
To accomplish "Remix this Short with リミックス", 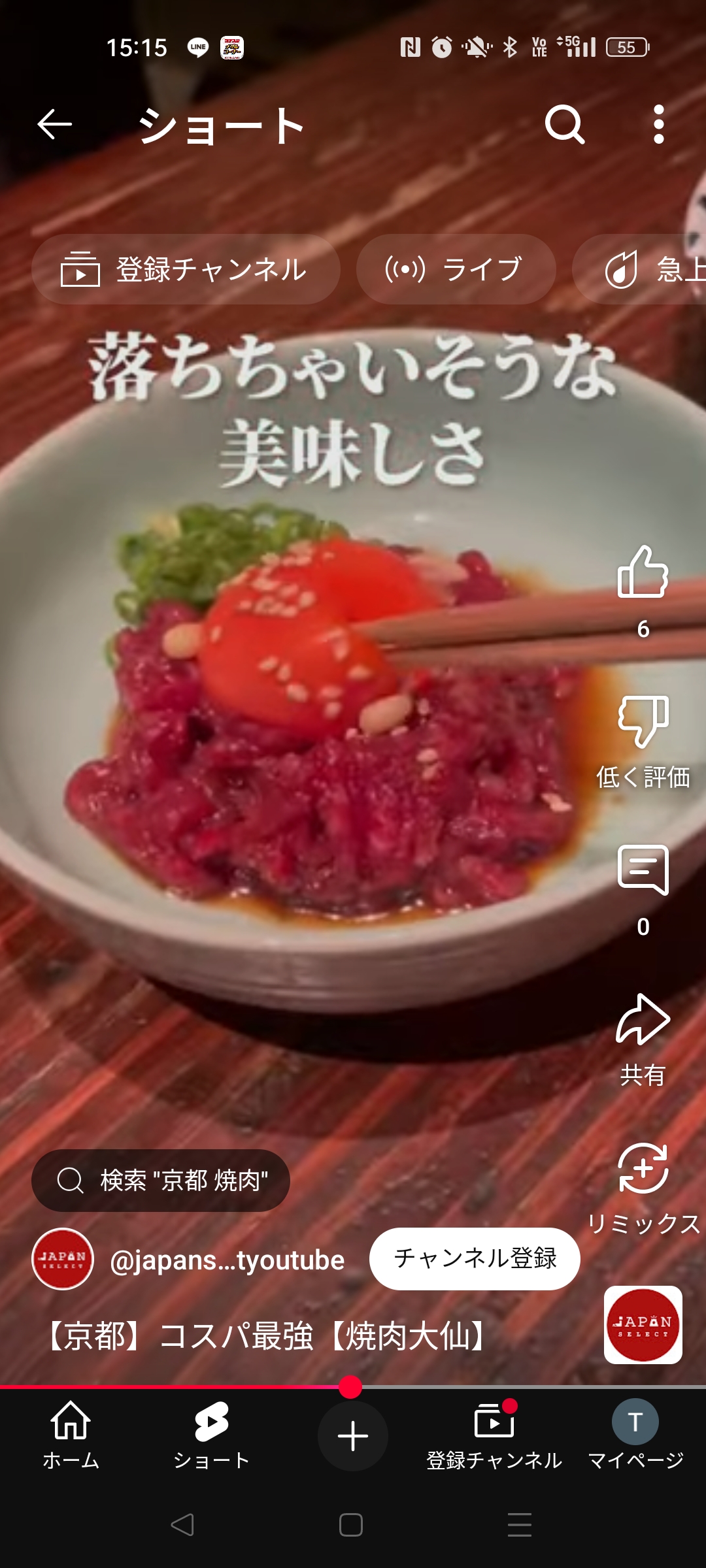I will [x=643, y=1169].
